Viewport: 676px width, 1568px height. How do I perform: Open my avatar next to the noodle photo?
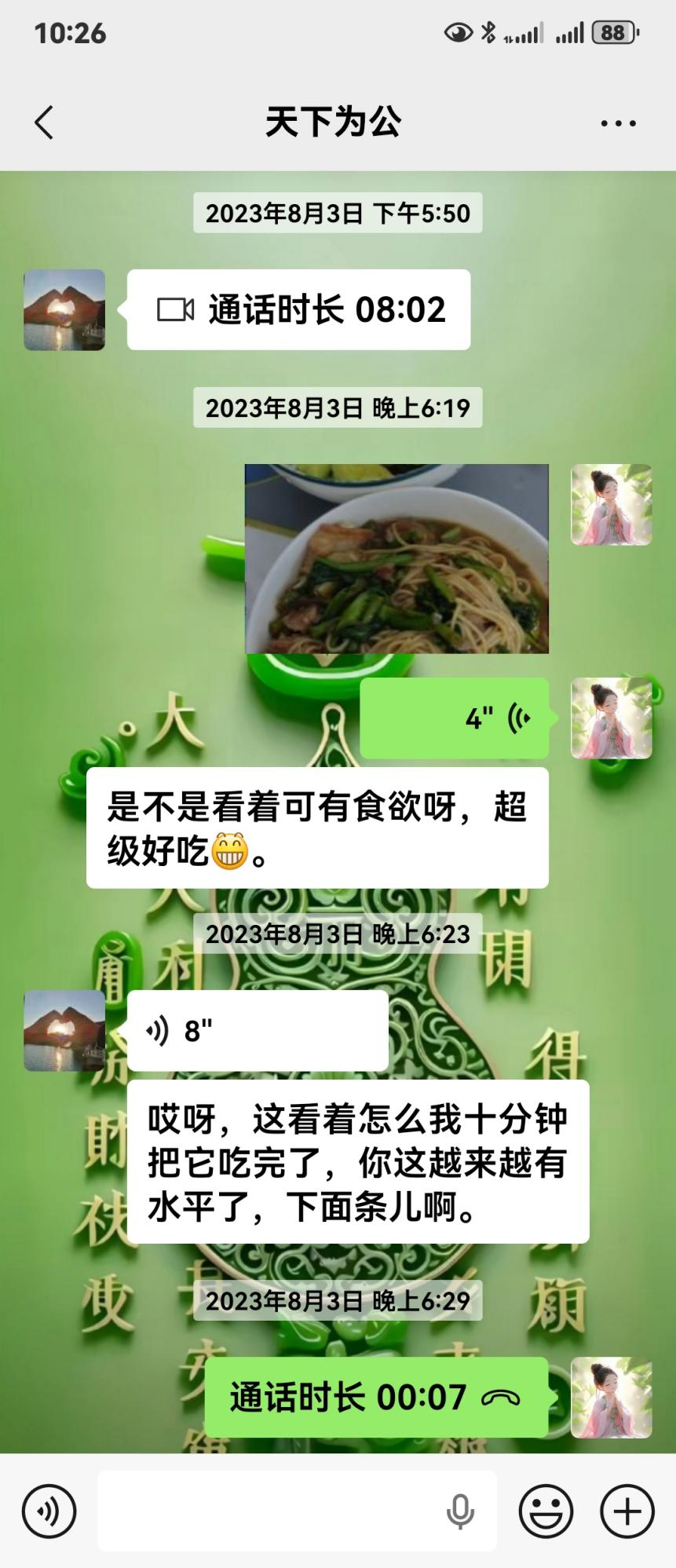click(x=611, y=505)
